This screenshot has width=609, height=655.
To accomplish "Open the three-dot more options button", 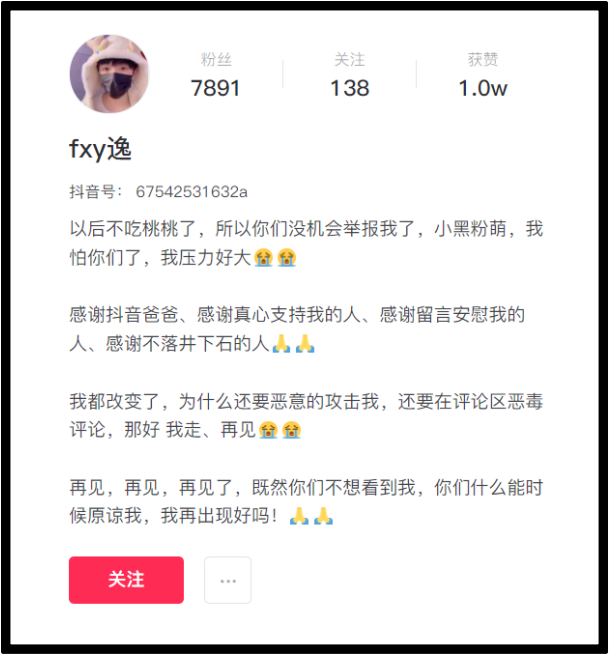I will [x=228, y=580].
